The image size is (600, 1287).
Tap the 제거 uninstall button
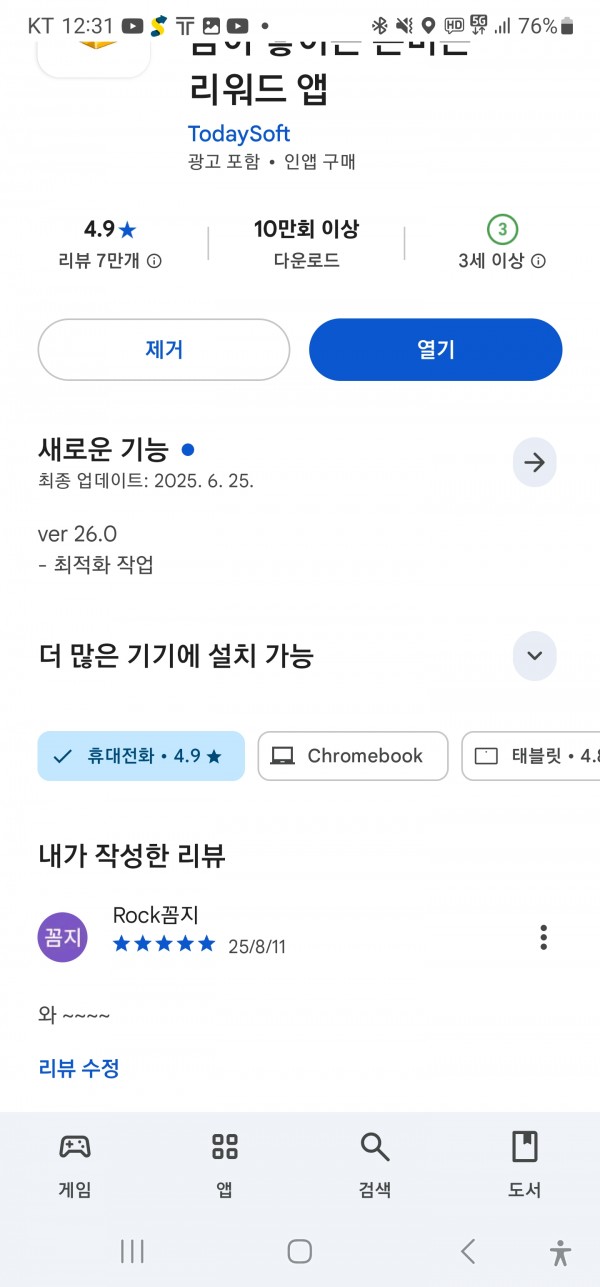[x=164, y=349]
